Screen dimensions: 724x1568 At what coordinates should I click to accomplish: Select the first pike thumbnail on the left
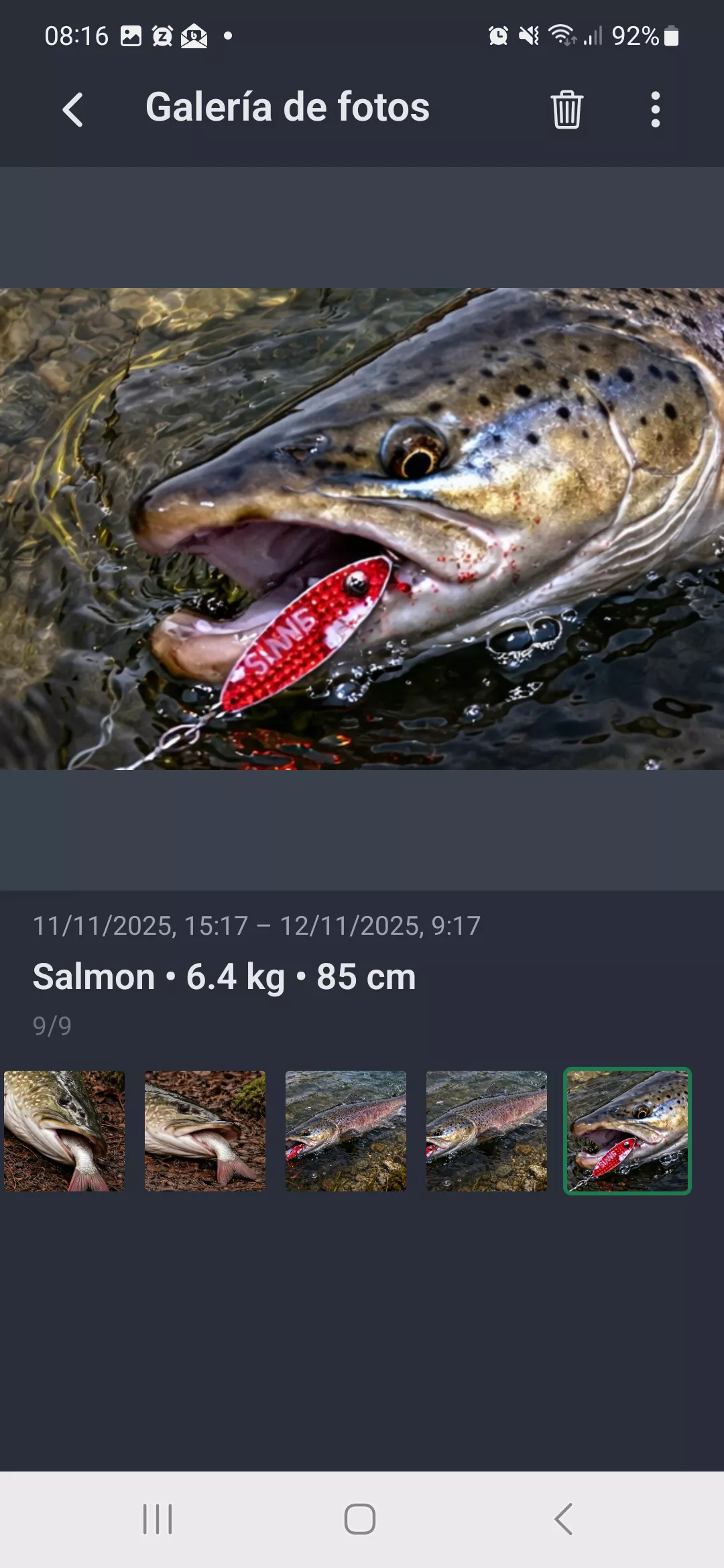pos(64,1132)
